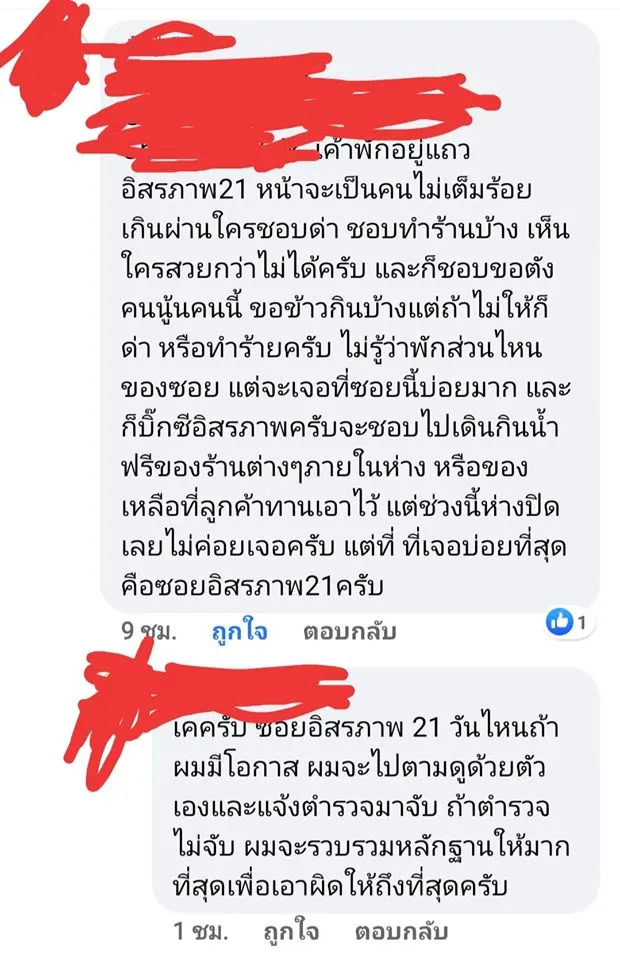Tap ตอบกลับ under the 1 ชม. comment
The image size is (620, 960).
(402, 932)
